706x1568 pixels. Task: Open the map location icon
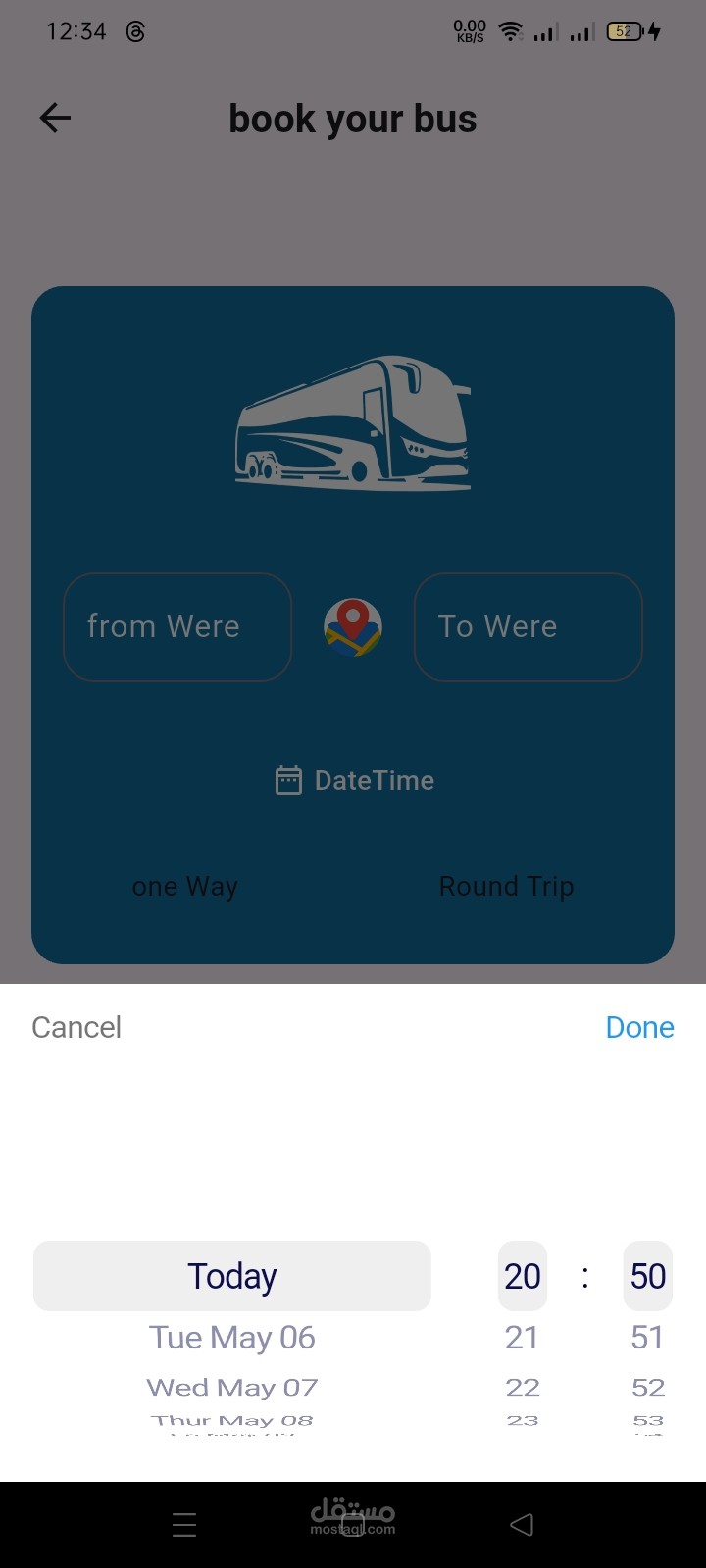(353, 627)
